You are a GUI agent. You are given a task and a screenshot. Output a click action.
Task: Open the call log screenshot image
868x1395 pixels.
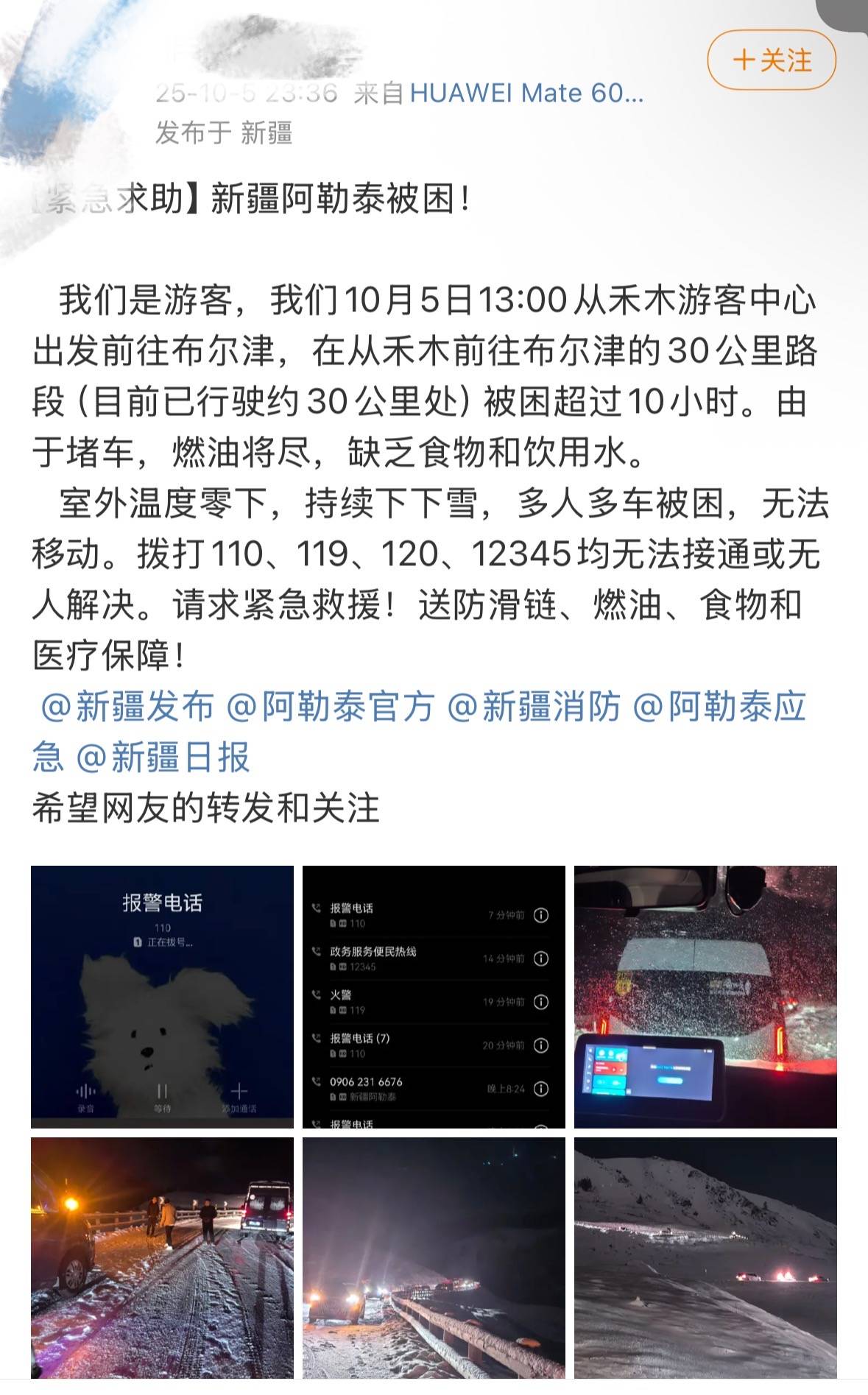[434, 996]
